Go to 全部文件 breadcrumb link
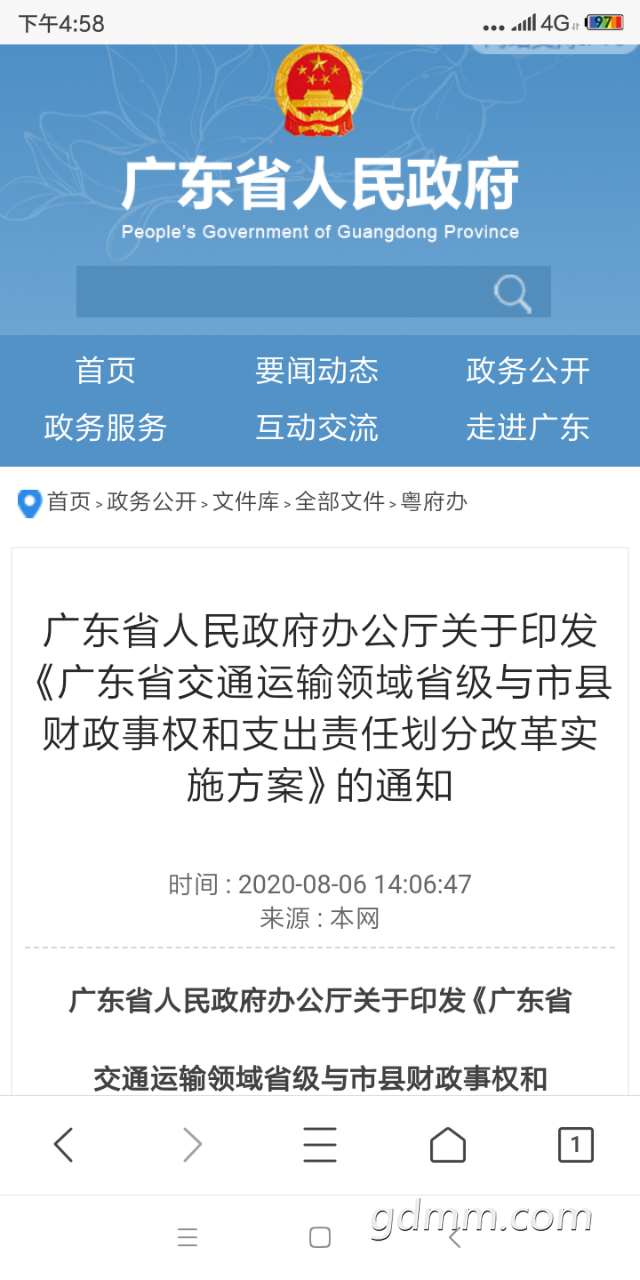 tap(340, 502)
